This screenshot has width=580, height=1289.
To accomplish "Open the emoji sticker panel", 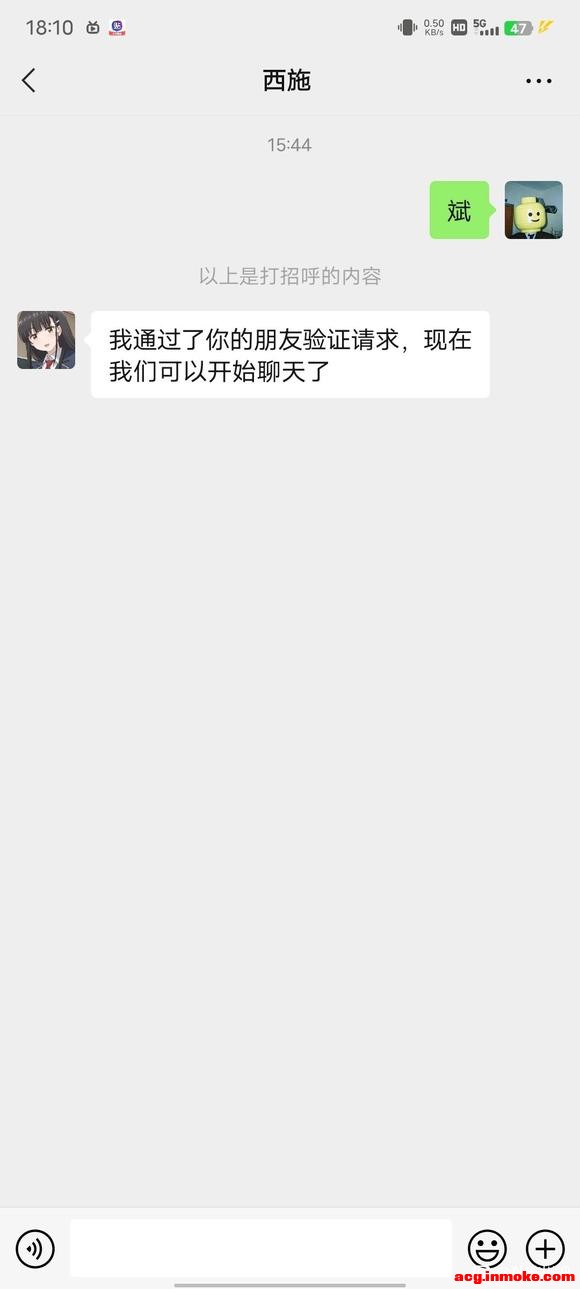I will coord(487,1248).
